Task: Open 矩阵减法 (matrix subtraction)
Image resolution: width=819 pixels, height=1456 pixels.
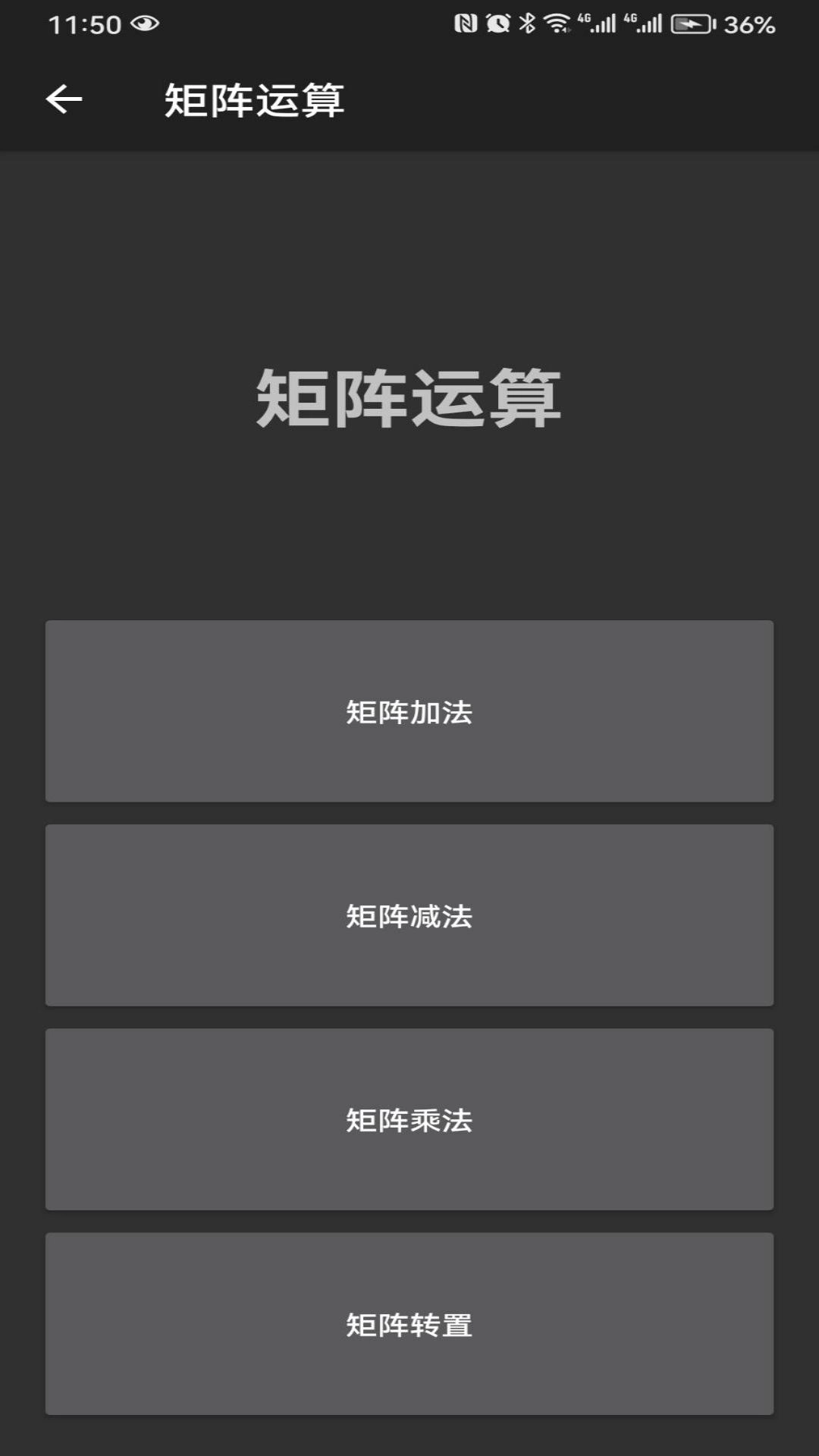Action: pos(409,916)
